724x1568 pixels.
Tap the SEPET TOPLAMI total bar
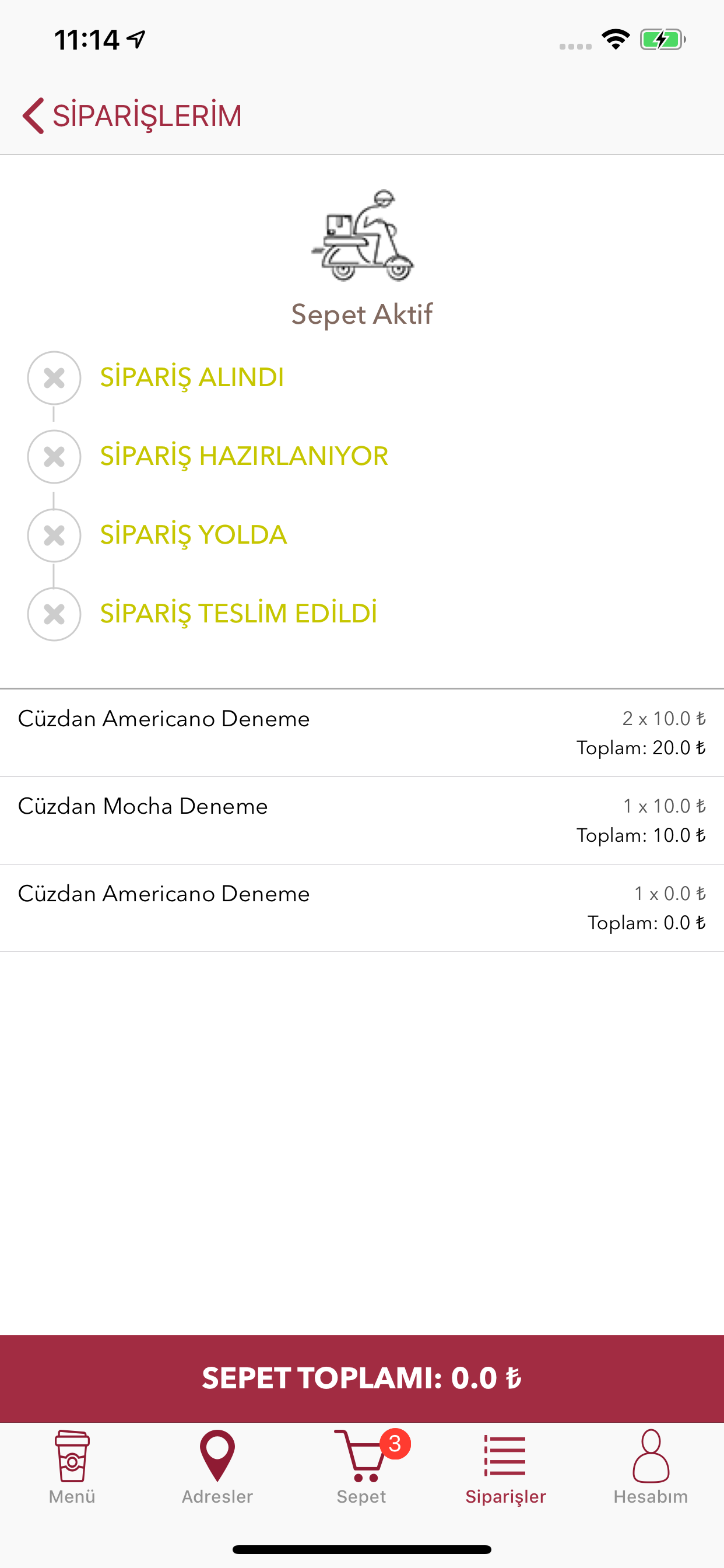pos(362,1375)
